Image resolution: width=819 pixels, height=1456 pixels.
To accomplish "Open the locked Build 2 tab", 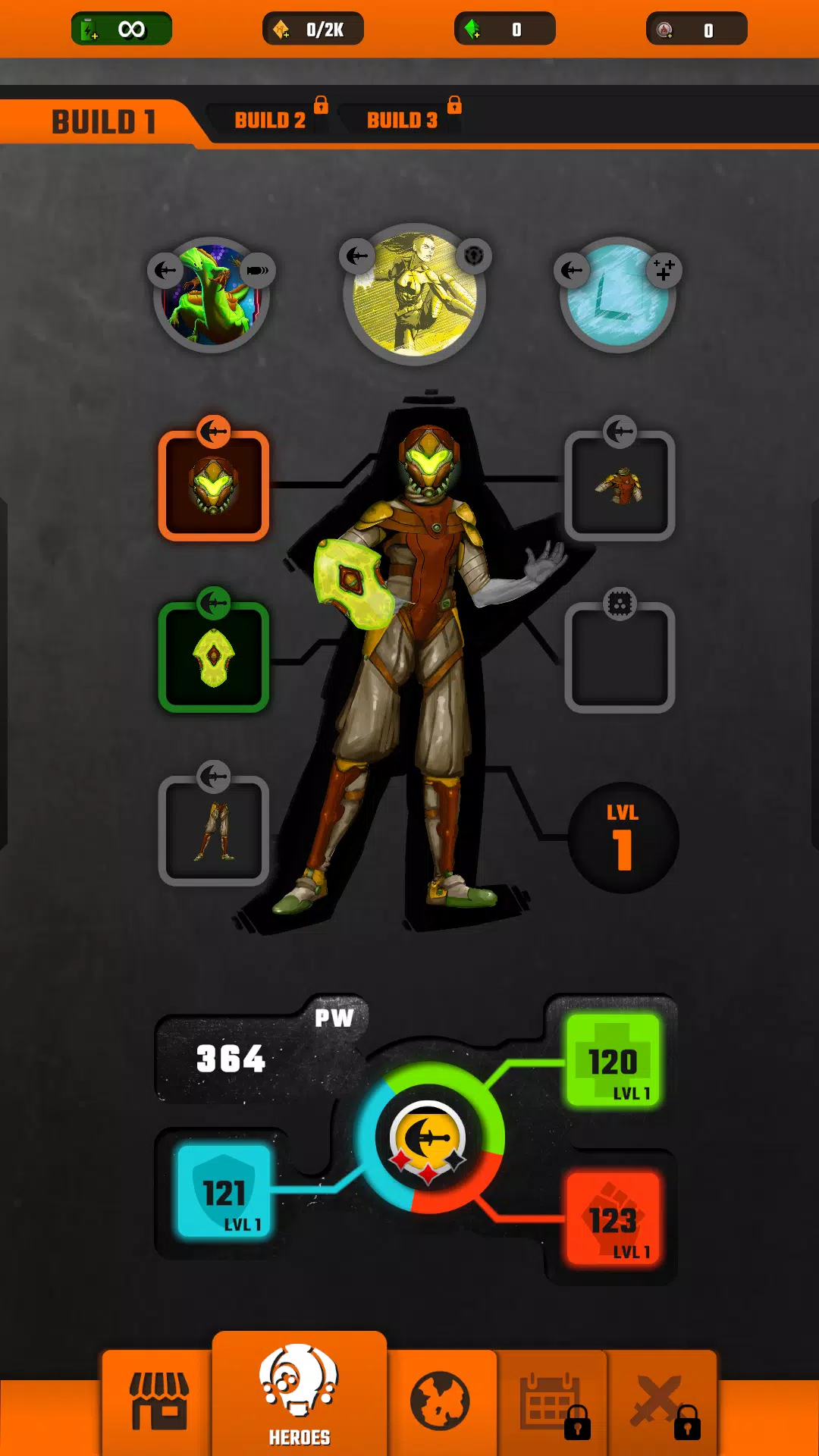I will coord(271,120).
